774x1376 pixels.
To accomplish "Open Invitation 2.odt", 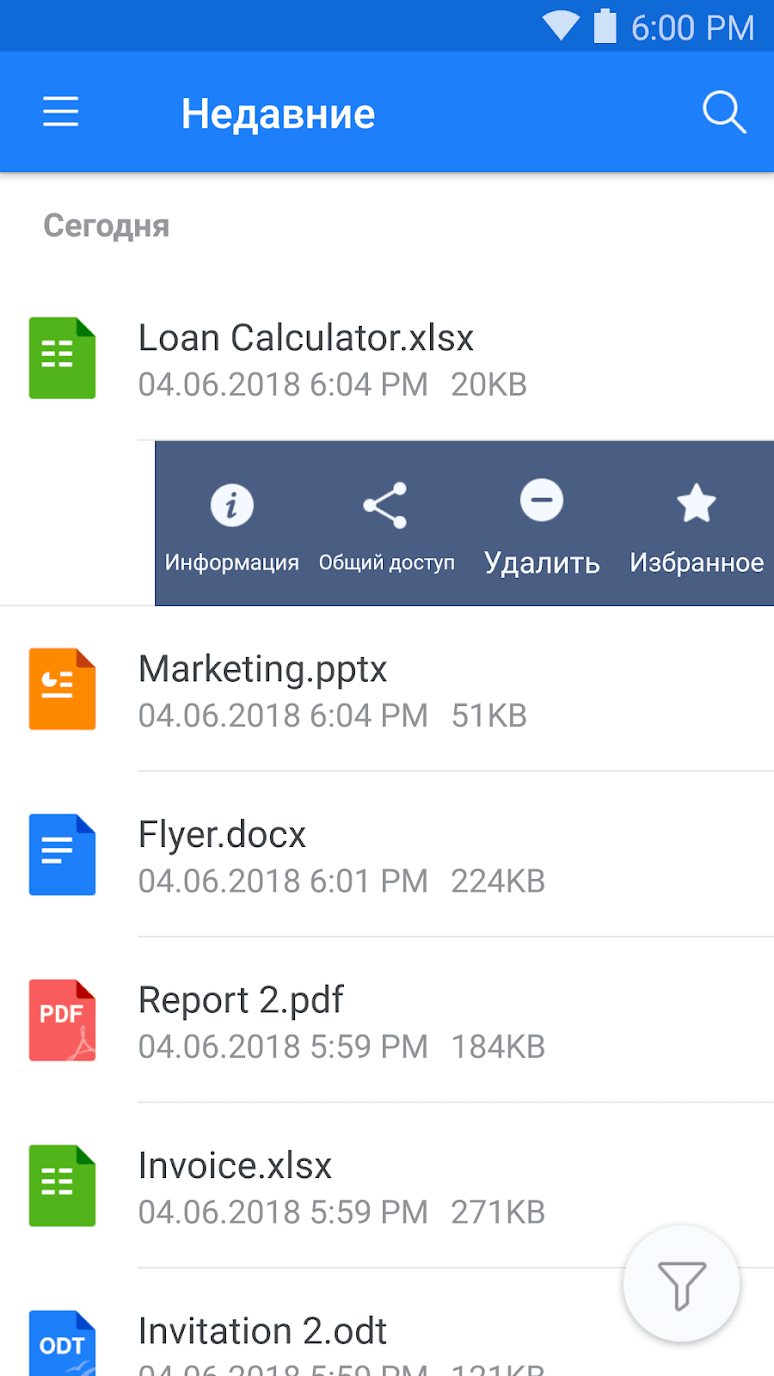I will [262, 1338].
